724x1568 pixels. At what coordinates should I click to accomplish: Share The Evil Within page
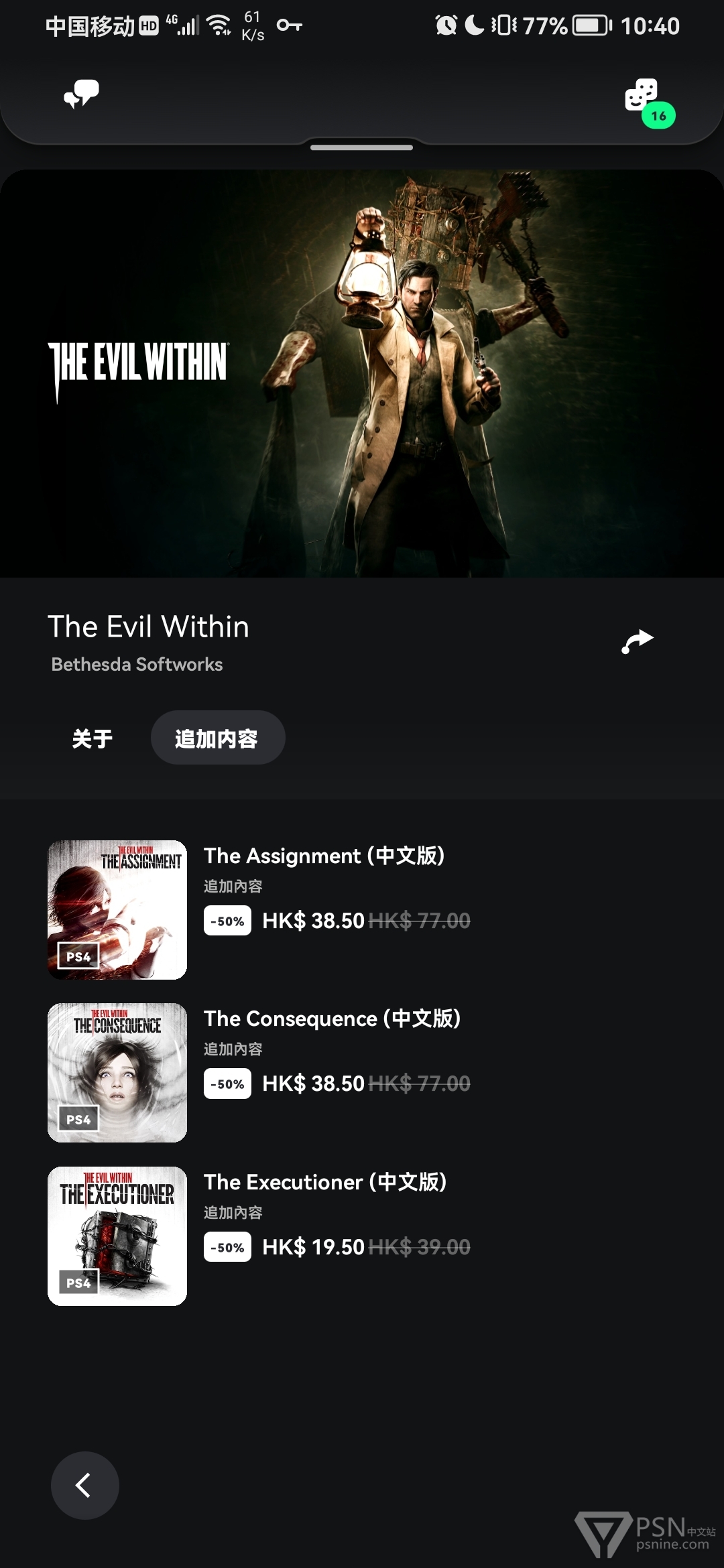637,641
